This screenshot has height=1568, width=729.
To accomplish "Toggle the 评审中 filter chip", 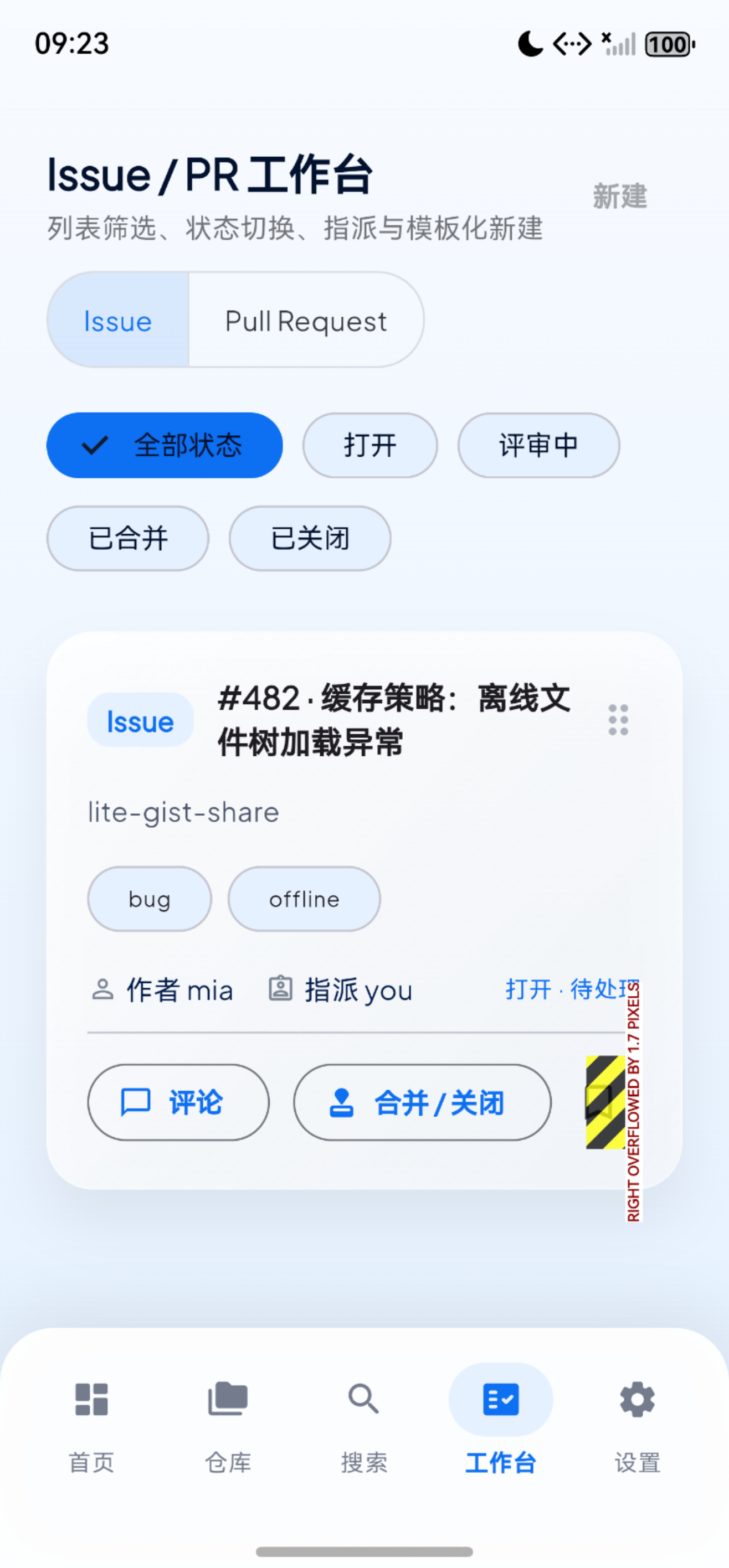I will (x=538, y=445).
